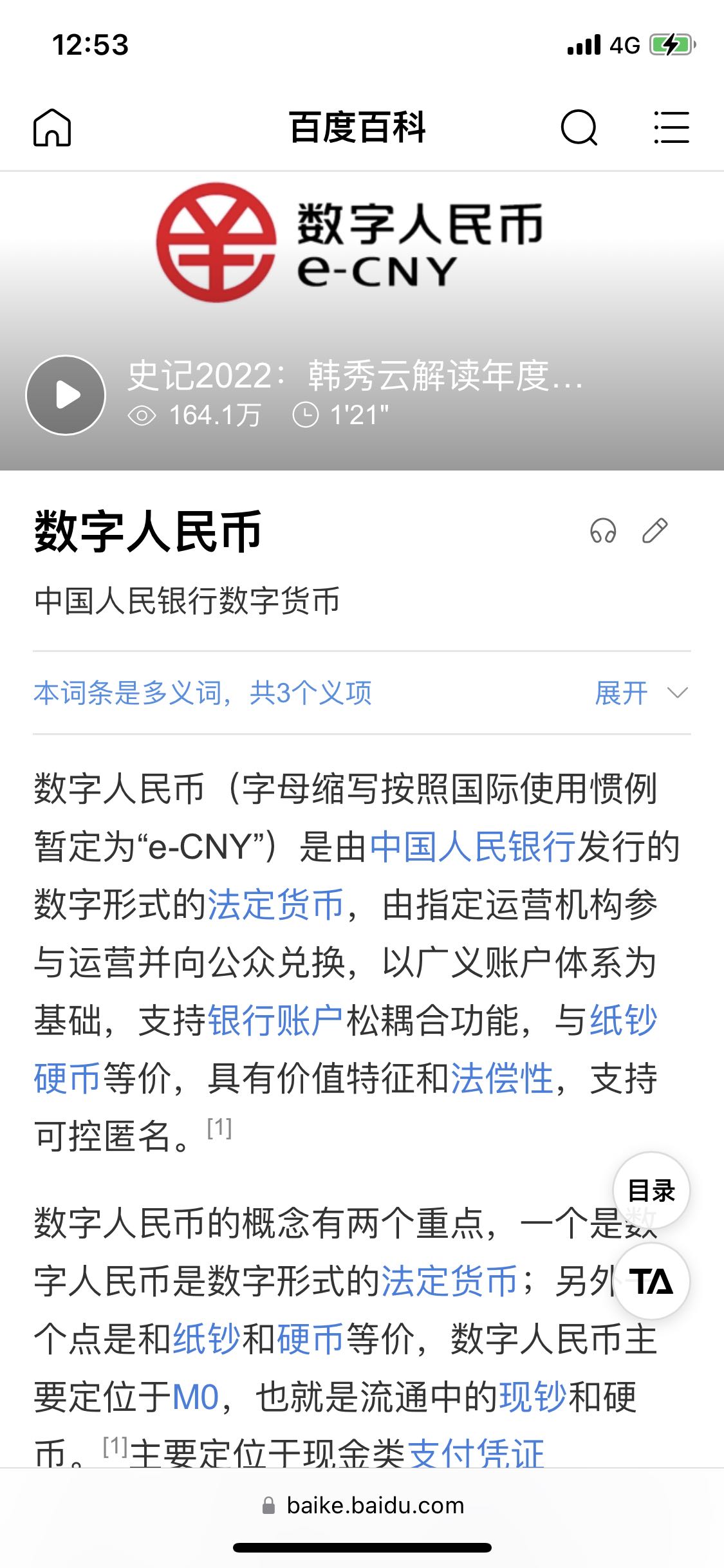Screen dimensions: 724x1568
Task: View citation [1] after 可控匿名
Action: [x=219, y=1128]
